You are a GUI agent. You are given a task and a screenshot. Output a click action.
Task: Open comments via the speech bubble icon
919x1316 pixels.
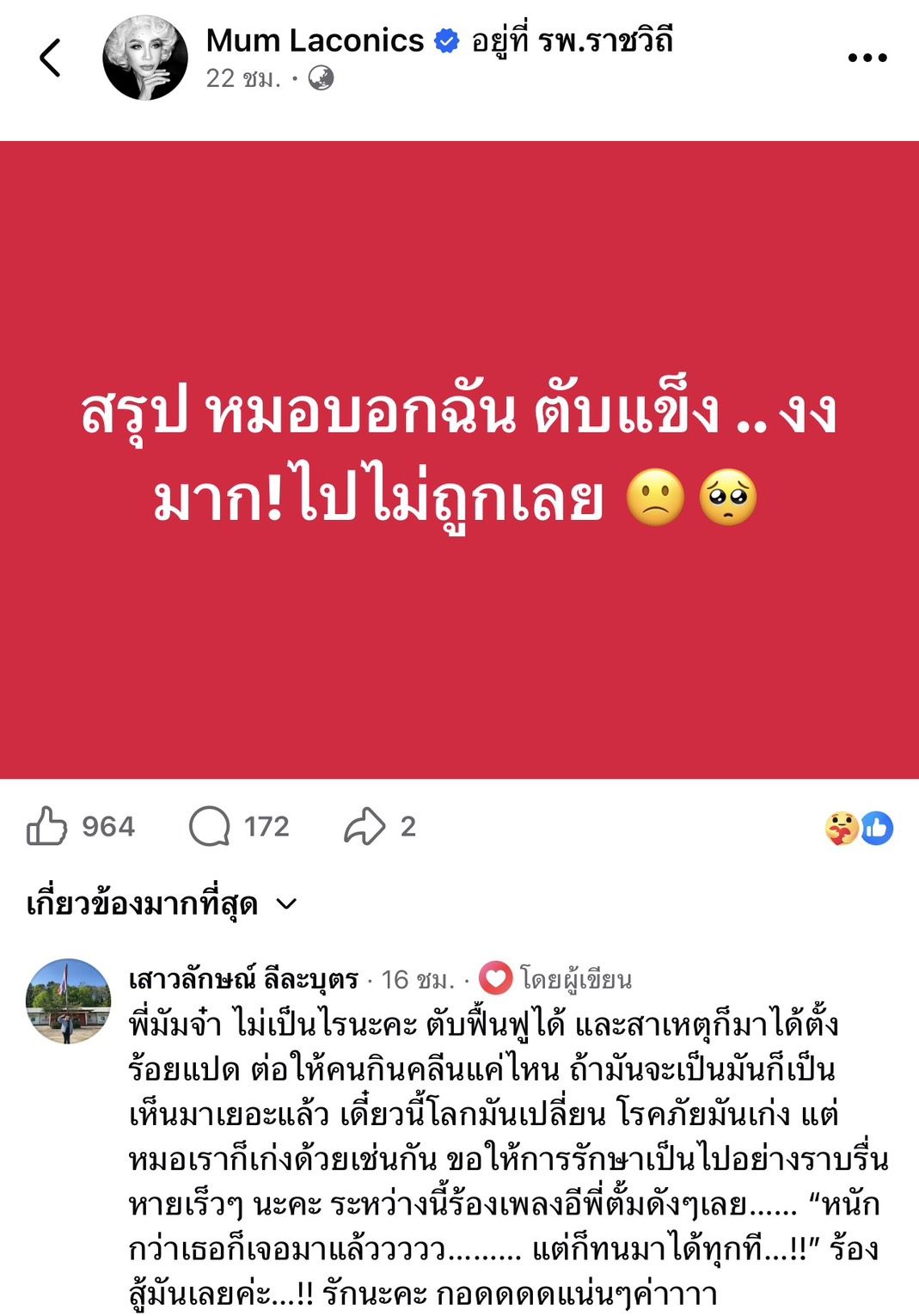click(x=210, y=826)
